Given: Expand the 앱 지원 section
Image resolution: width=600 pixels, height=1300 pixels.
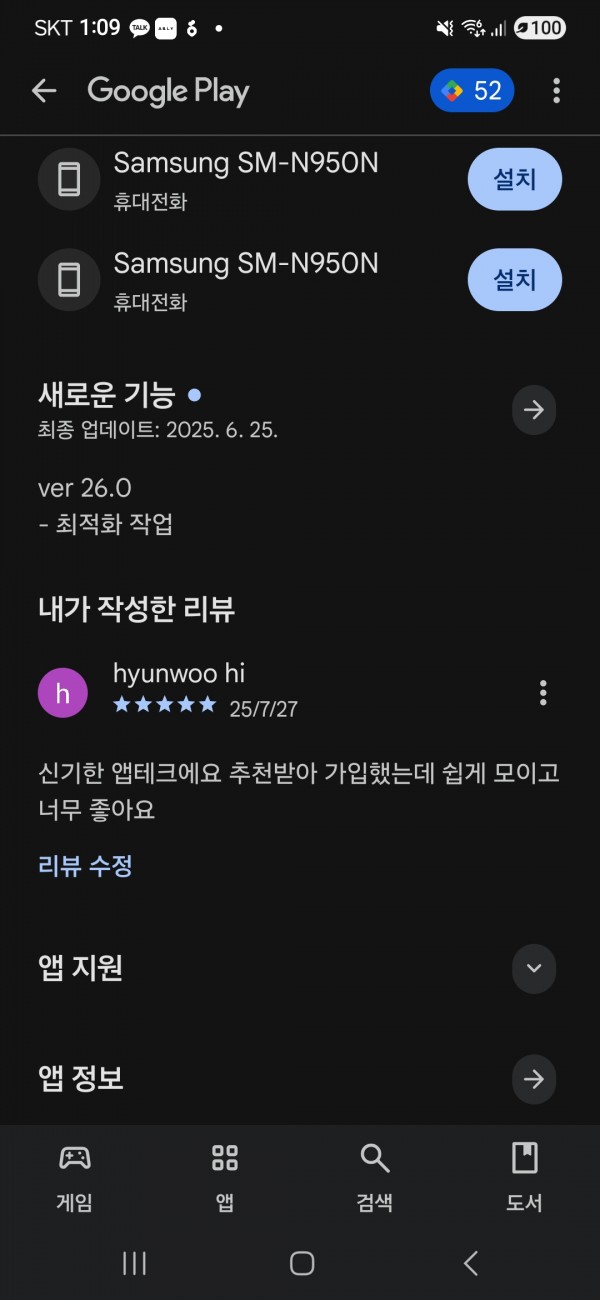Looking at the screenshot, I should pos(534,968).
